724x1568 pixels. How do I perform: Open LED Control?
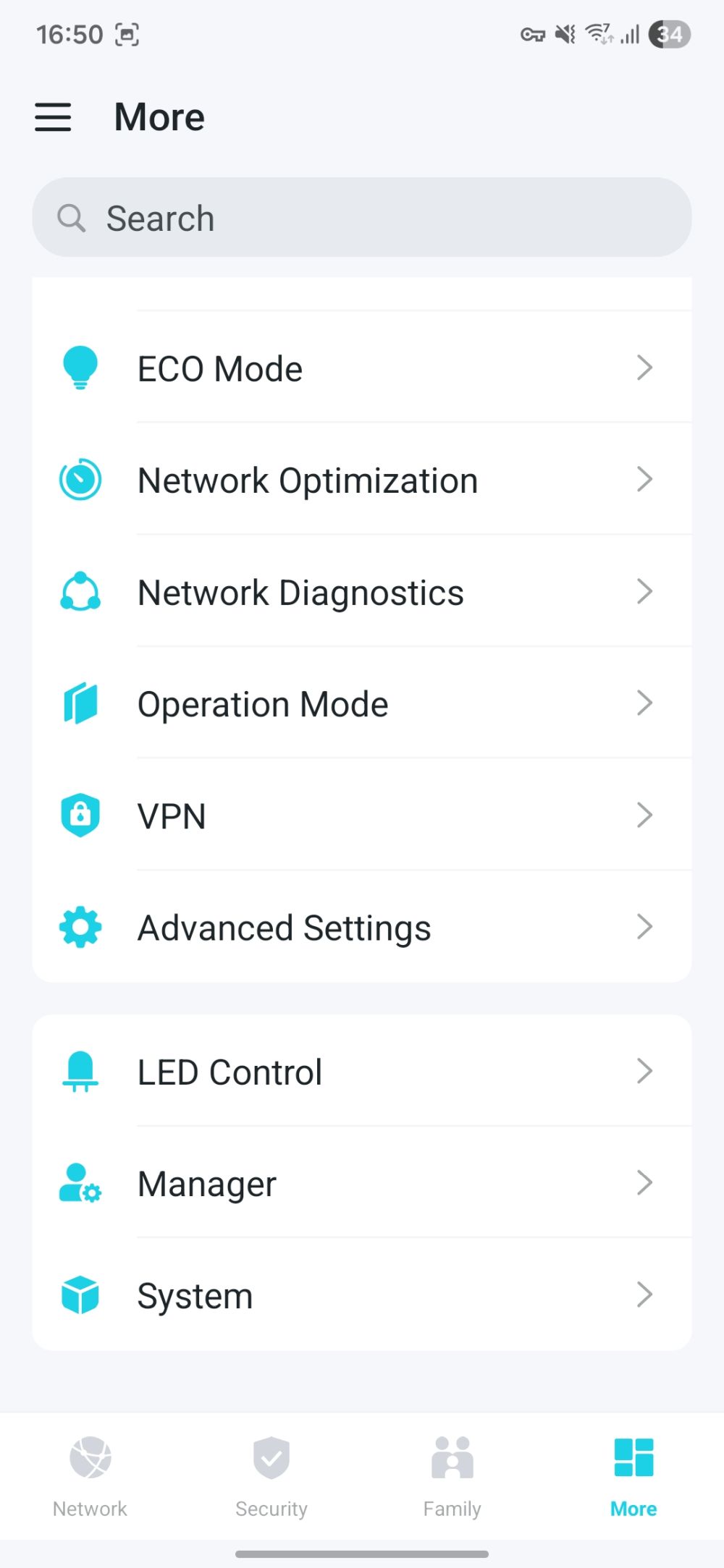[x=362, y=1072]
